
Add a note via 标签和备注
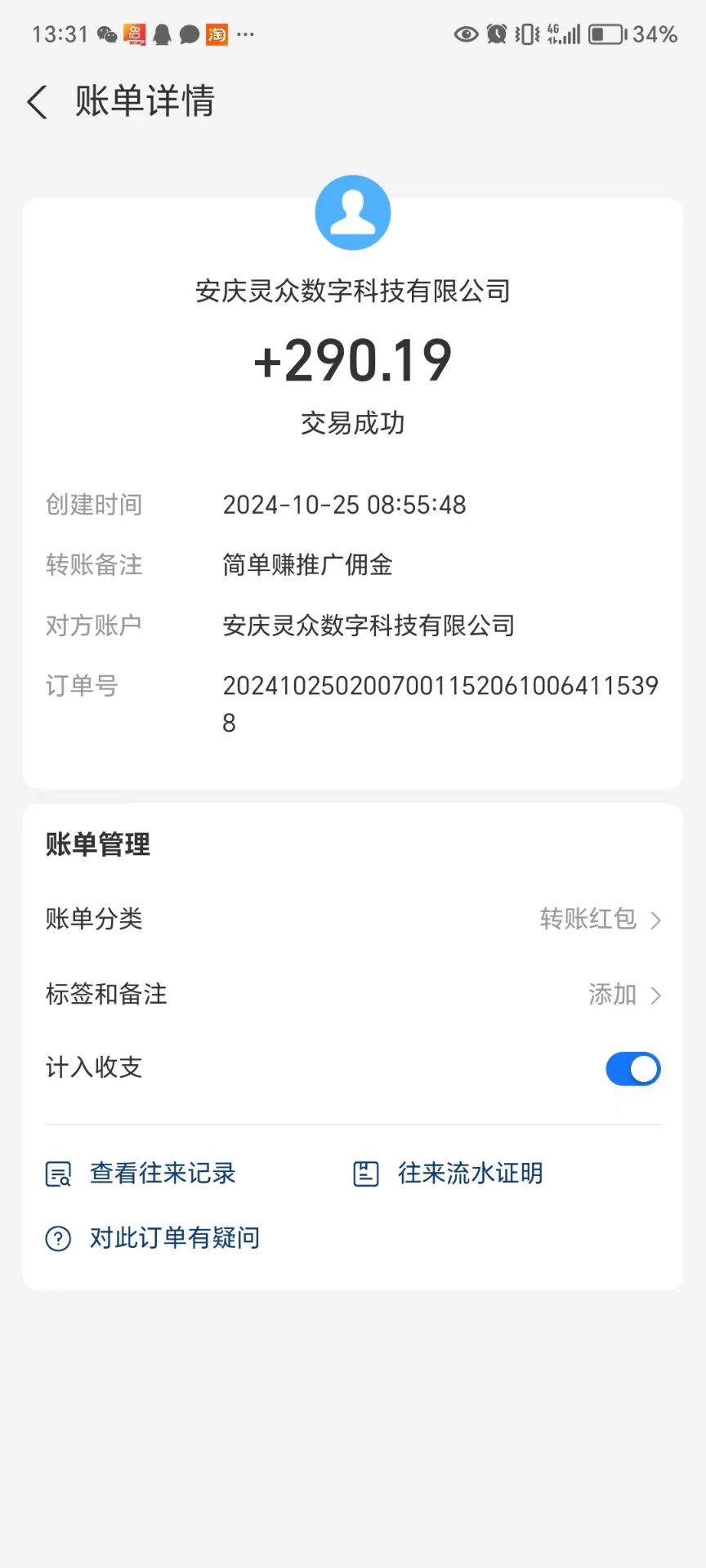(353, 994)
